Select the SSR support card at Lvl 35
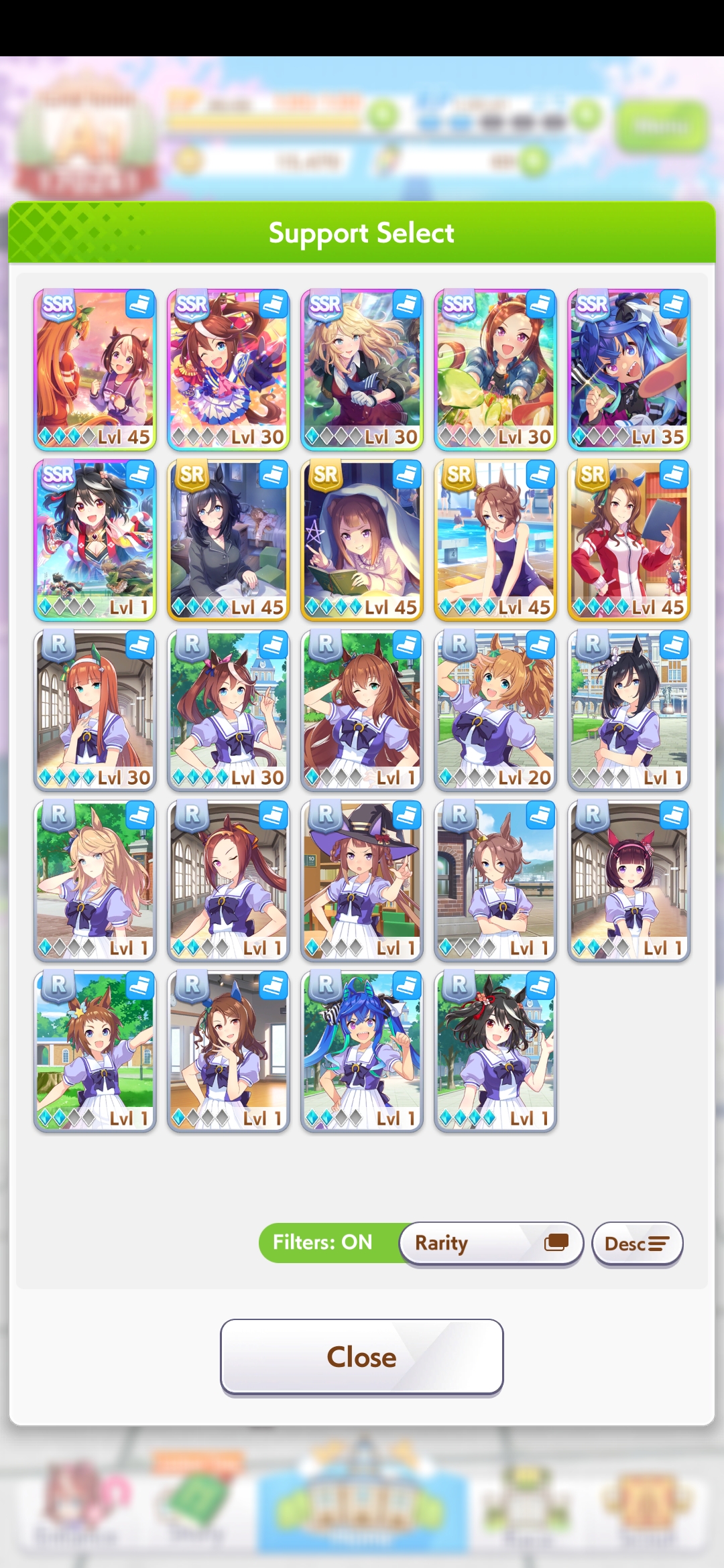 pos(629,369)
